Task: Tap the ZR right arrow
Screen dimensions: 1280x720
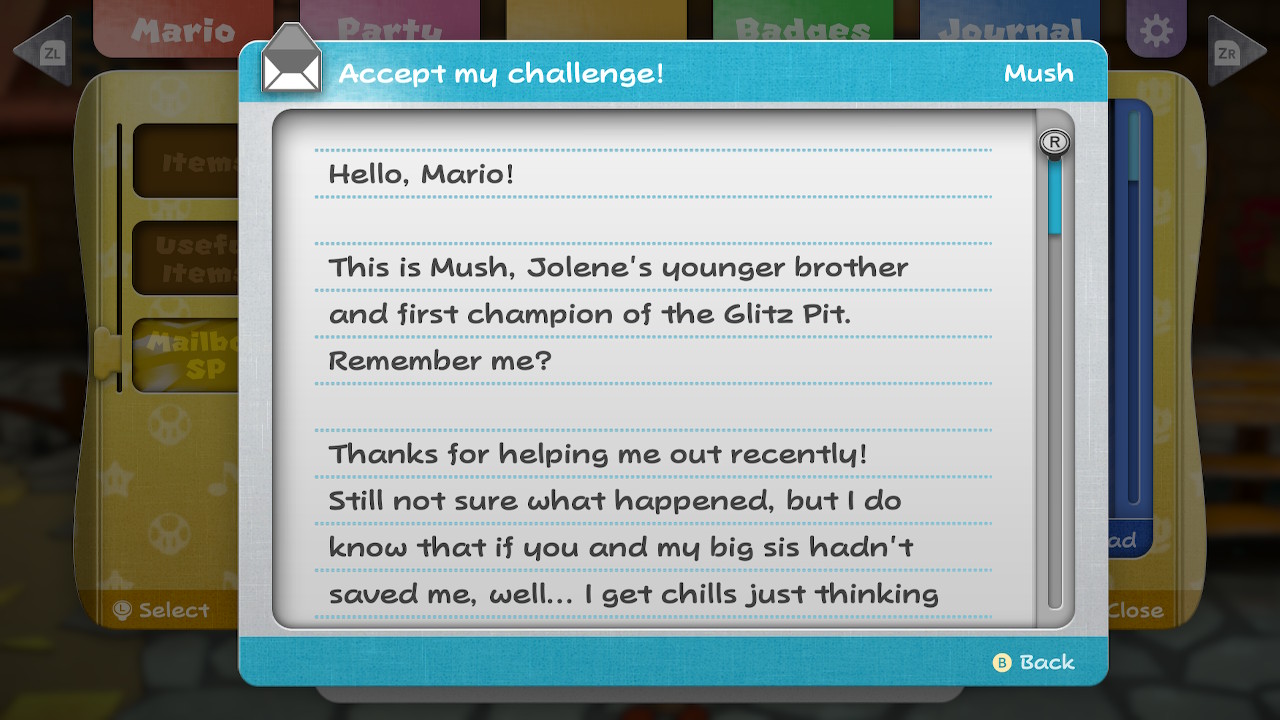Action: pyautogui.click(x=1235, y=52)
